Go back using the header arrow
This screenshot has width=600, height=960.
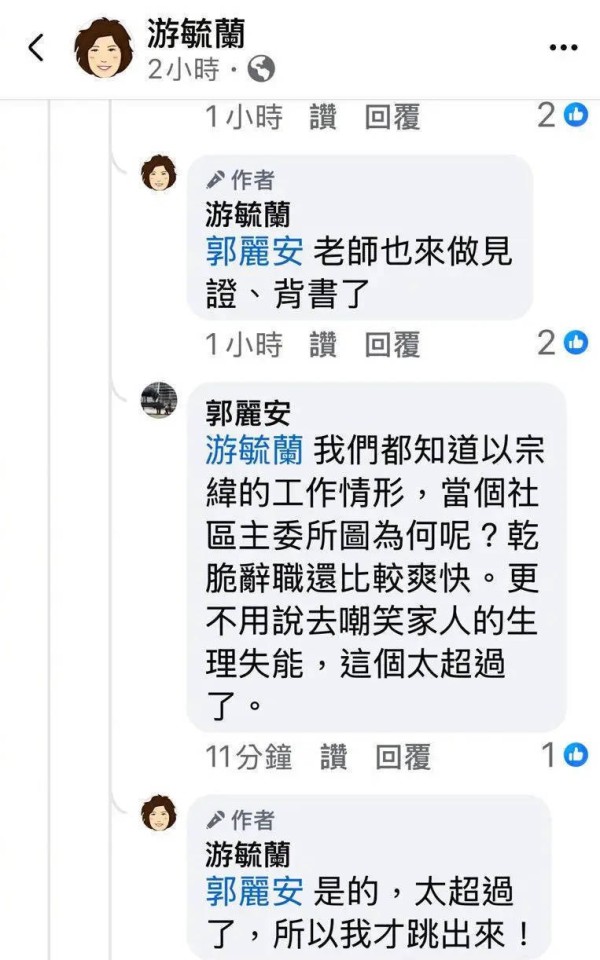coord(36,47)
